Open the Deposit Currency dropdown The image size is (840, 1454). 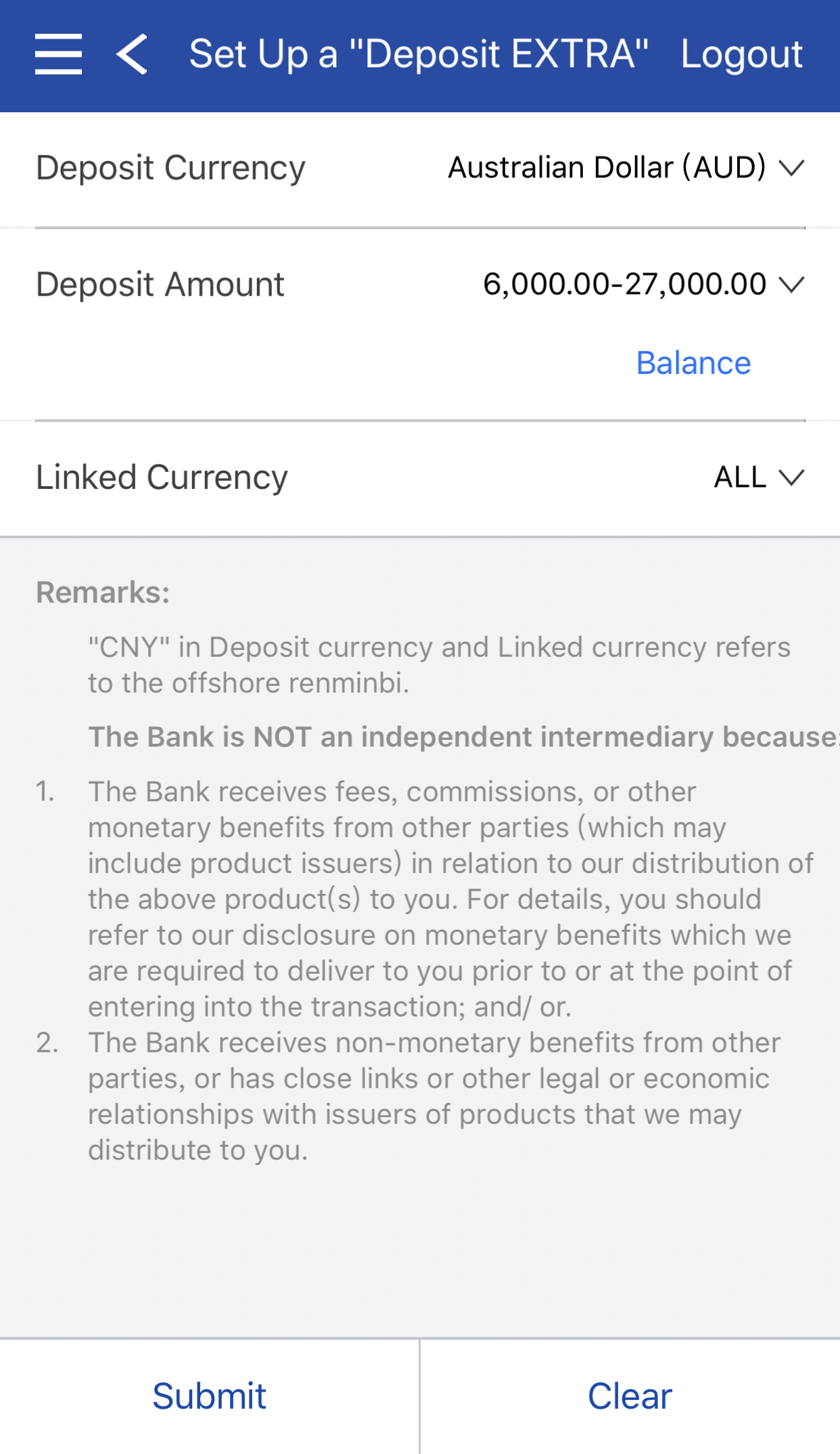click(x=626, y=167)
